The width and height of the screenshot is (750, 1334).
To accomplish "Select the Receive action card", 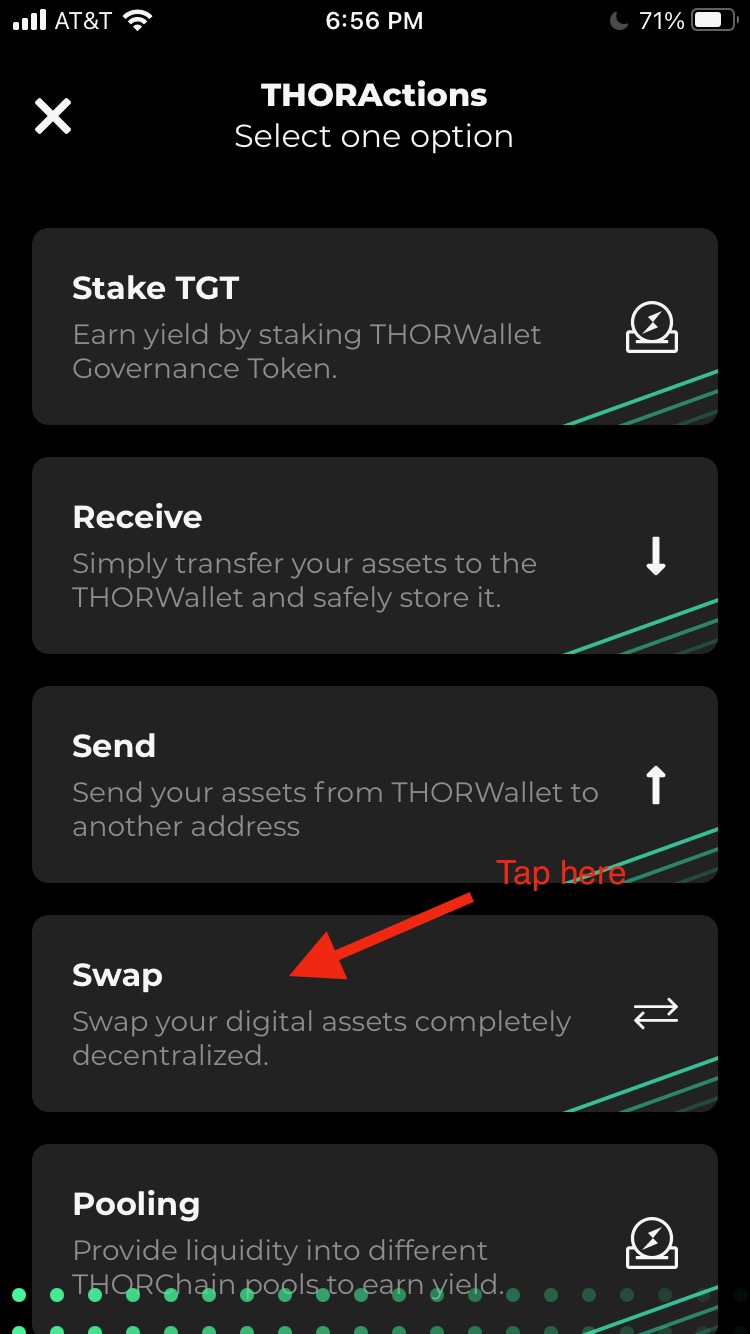I will pyautogui.click(x=374, y=555).
